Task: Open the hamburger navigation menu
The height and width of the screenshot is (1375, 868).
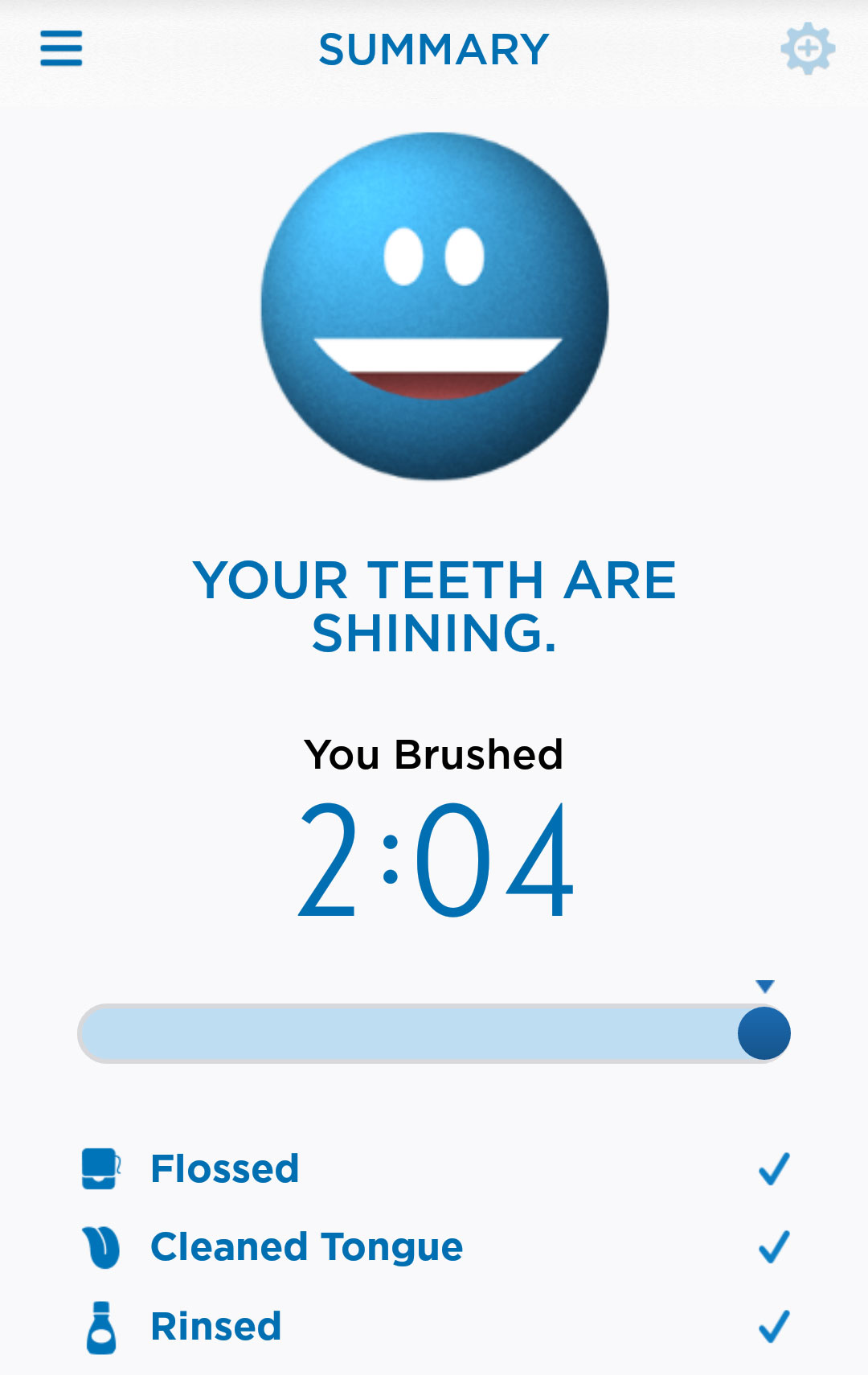Action: tap(60, 48)
